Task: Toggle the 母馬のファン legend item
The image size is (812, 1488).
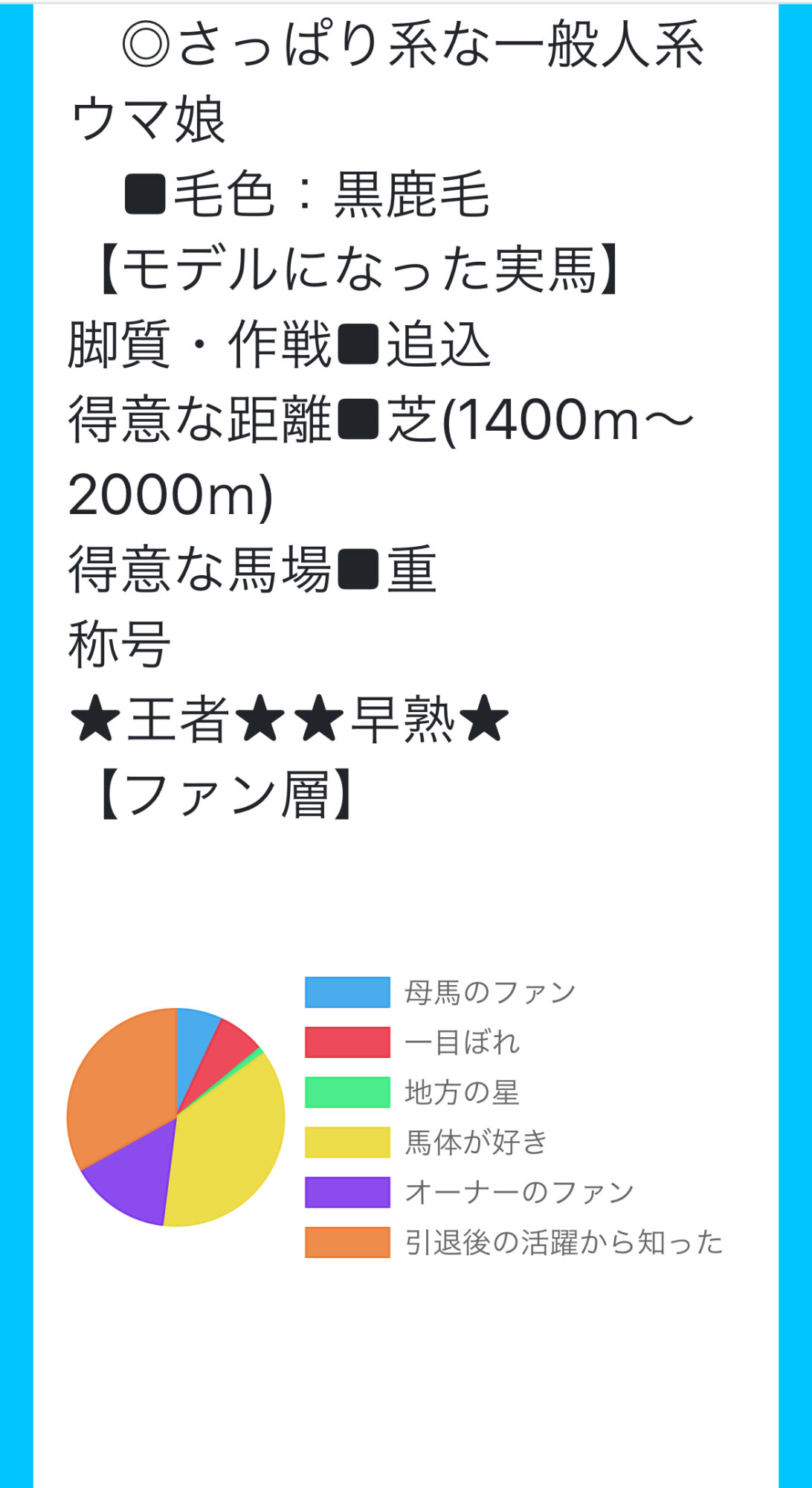Action: click(440, 992)
